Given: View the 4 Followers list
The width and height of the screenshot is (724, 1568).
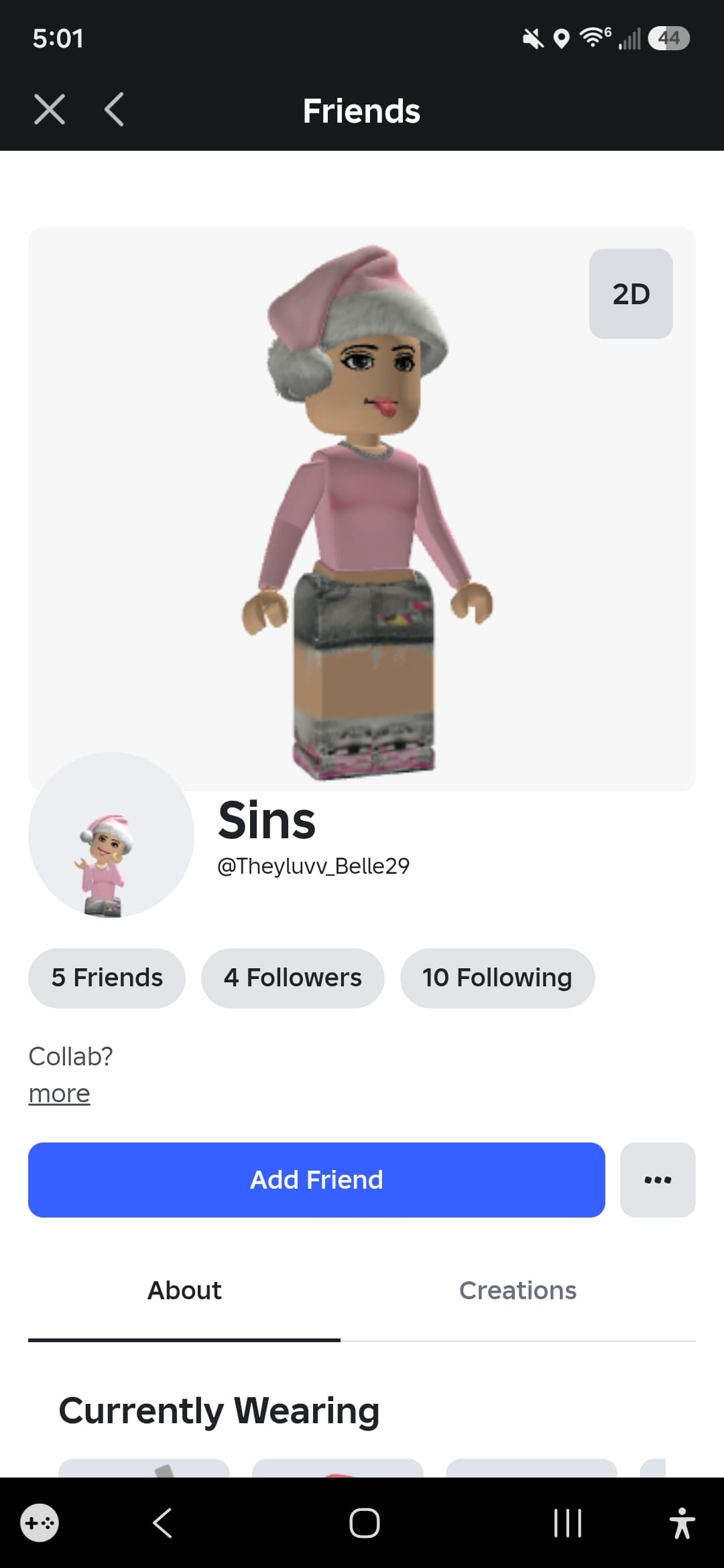Looking at the screenshot, I should coord(292,978).
